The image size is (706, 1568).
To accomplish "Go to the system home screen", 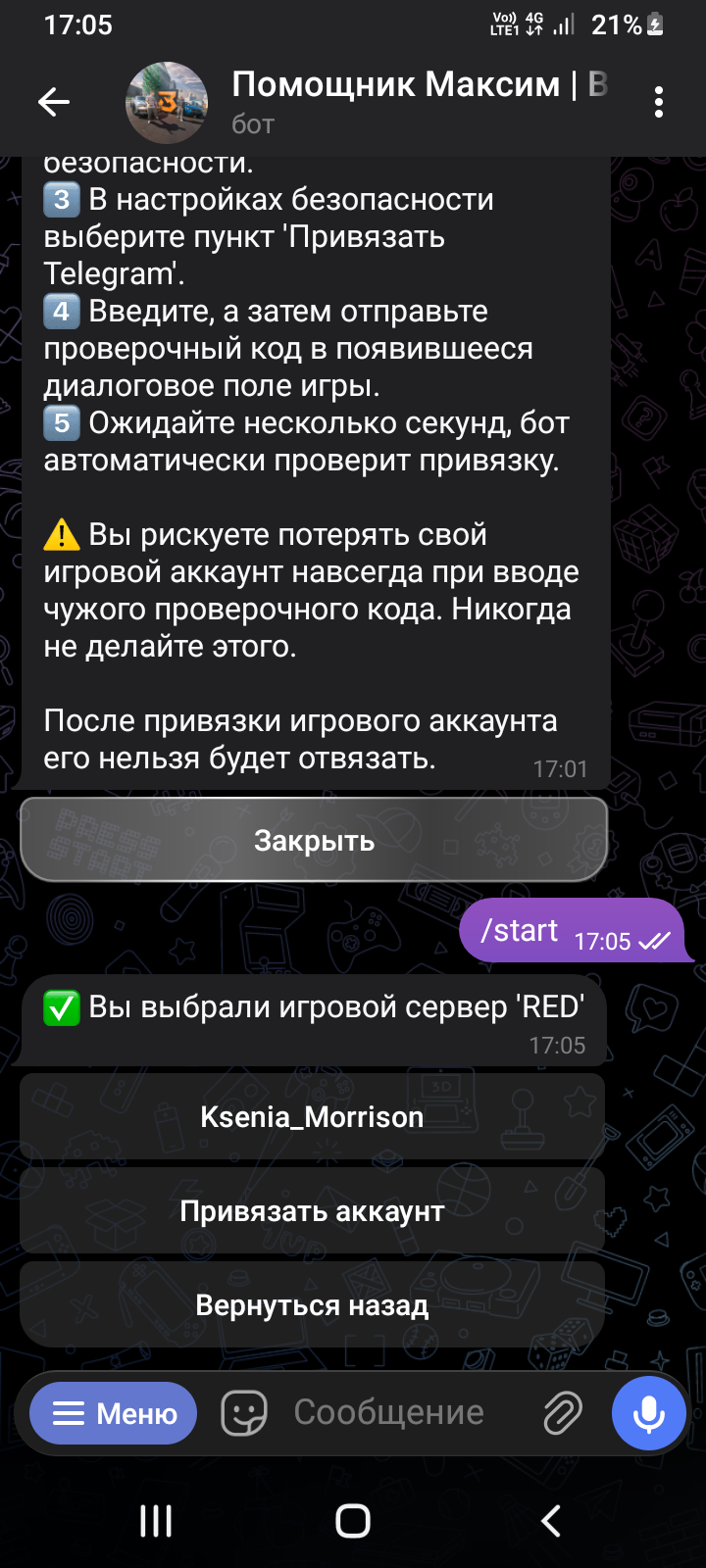I will click(x=353, y=1521).
